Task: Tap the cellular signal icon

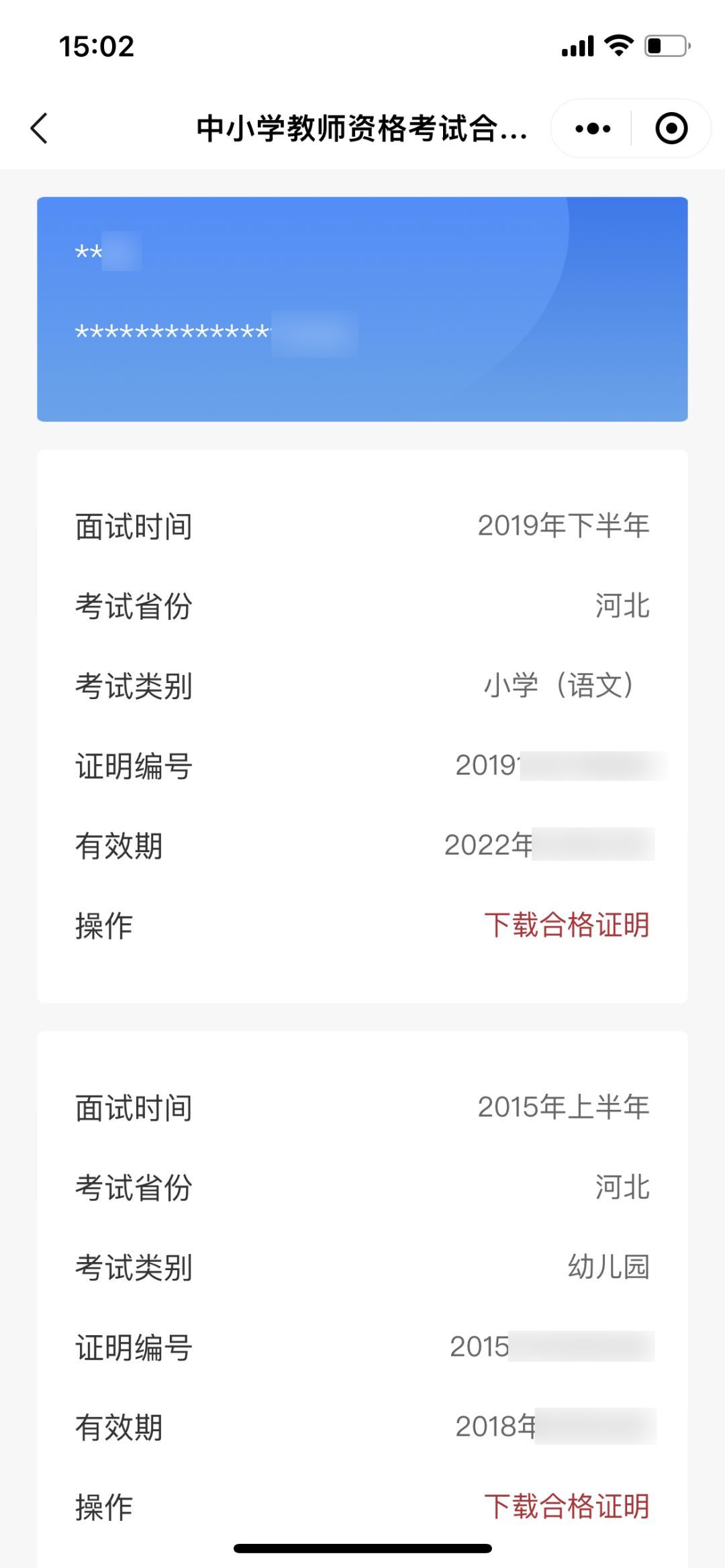Action: tap(579, 44)
